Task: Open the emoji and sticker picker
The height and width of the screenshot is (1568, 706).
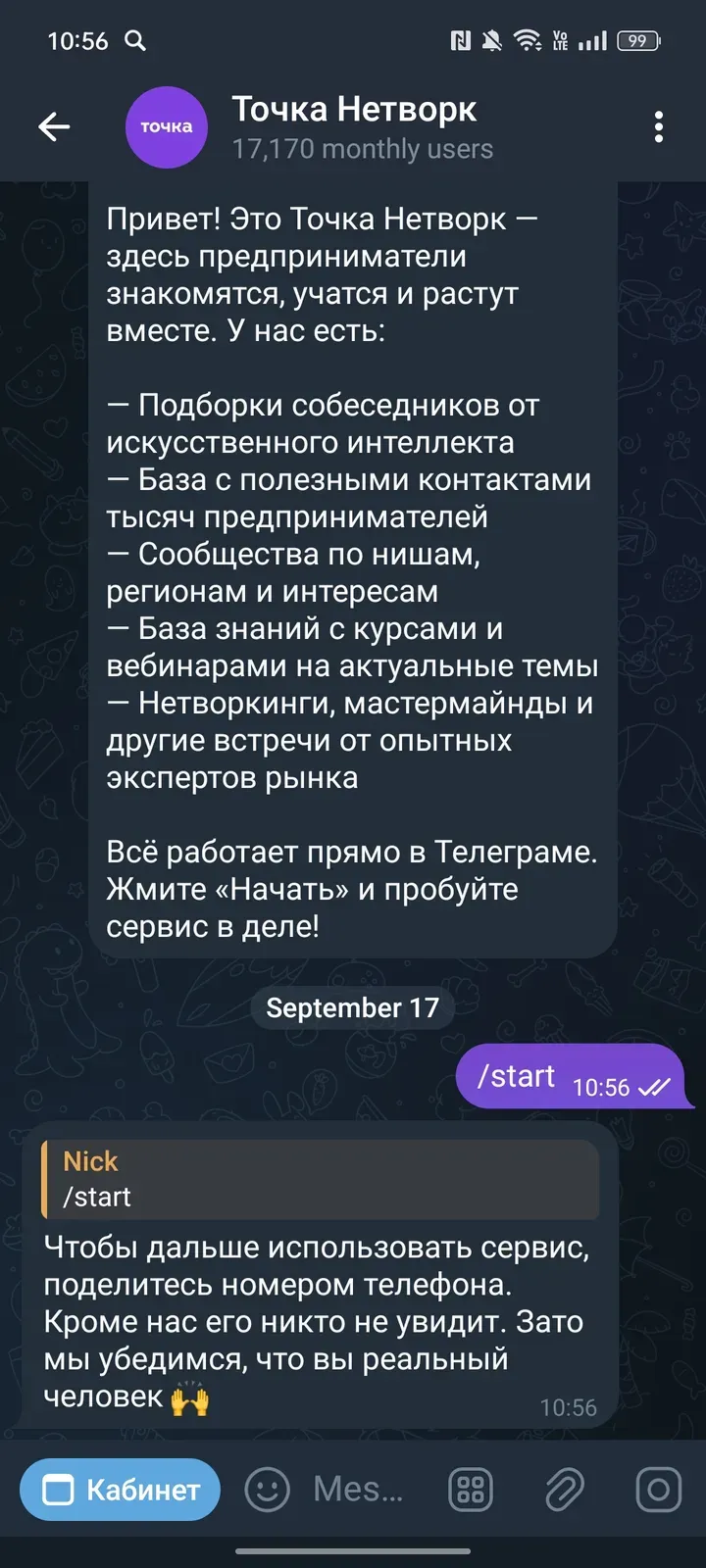Action: 267,1490
